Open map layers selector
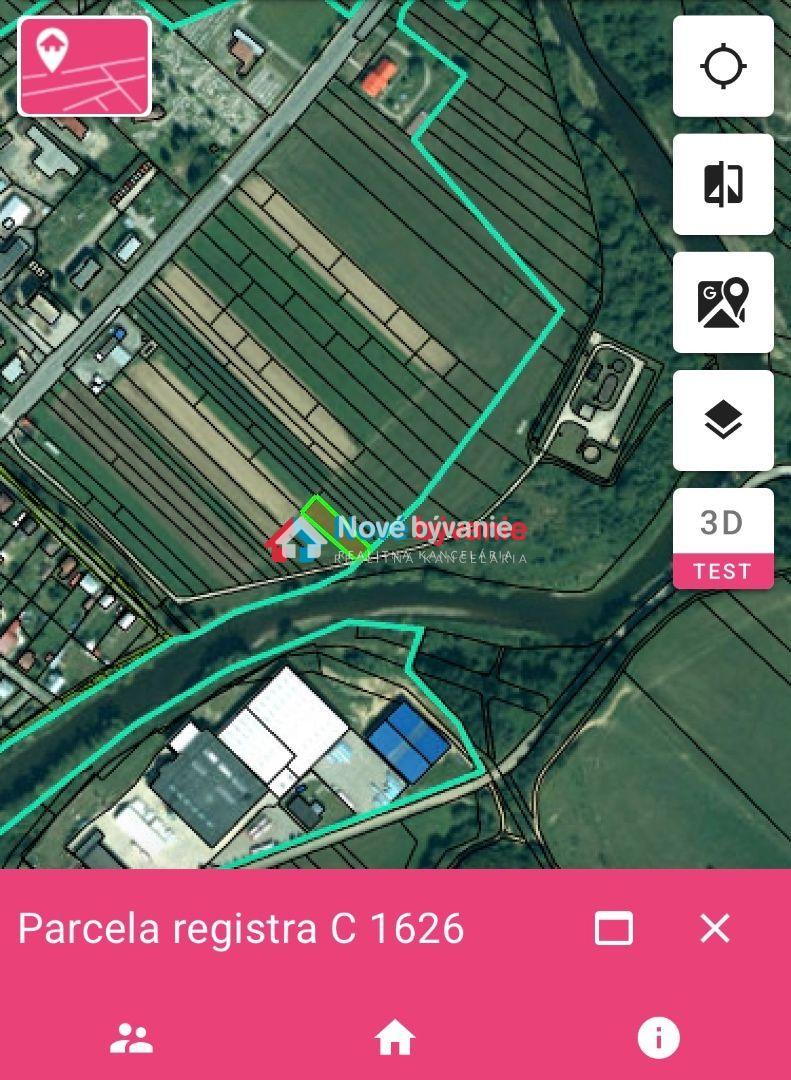This screenshot has height=1080, width=791. point(723,421)
